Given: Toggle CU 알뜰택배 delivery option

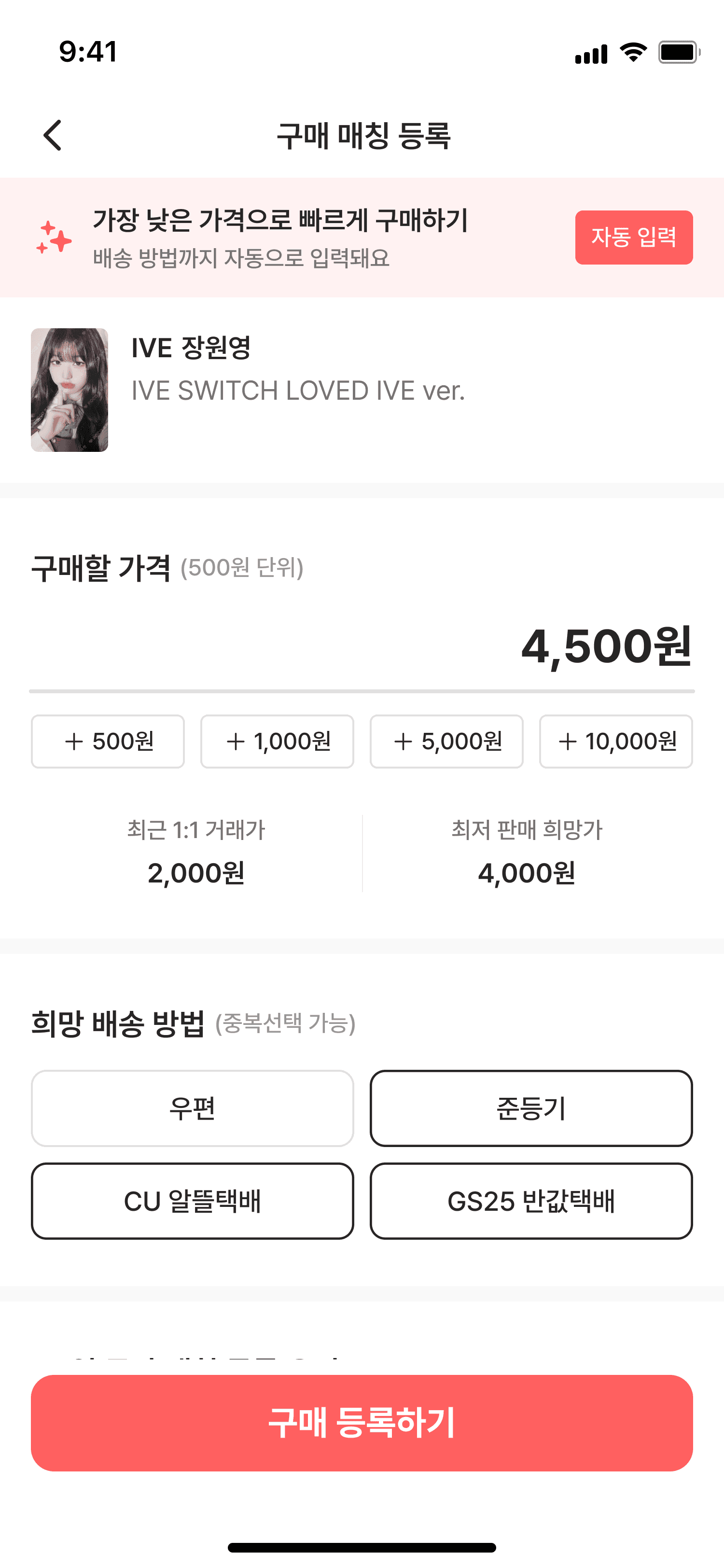Looking at the screenshot, I should point(192,1201).
